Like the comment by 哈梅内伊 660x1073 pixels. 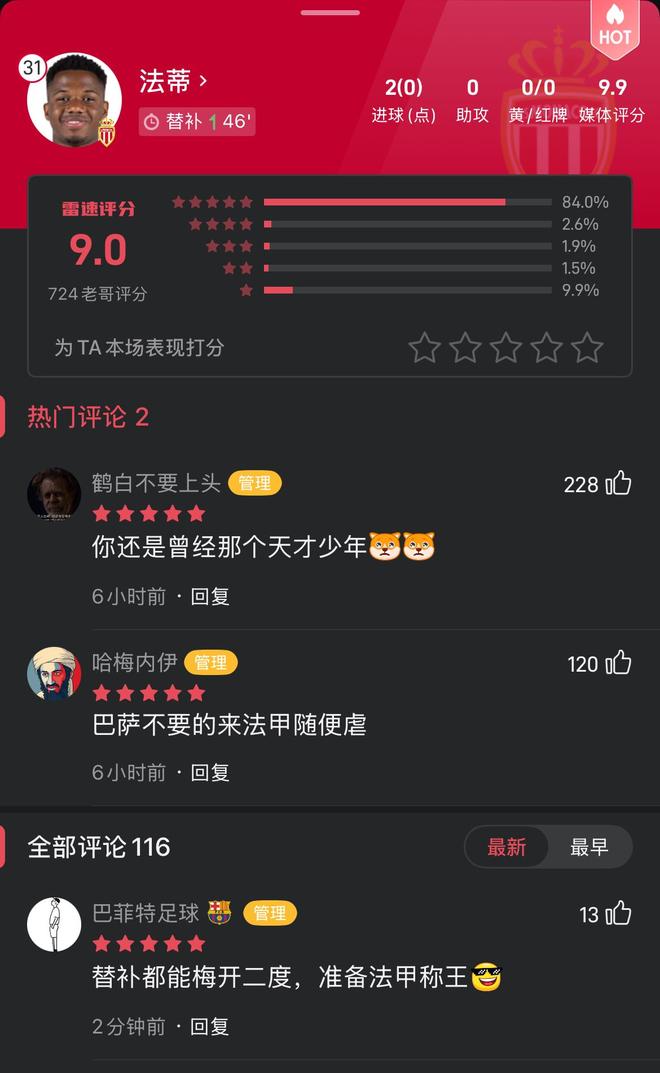pyautogui.click(x=618, y=663)
